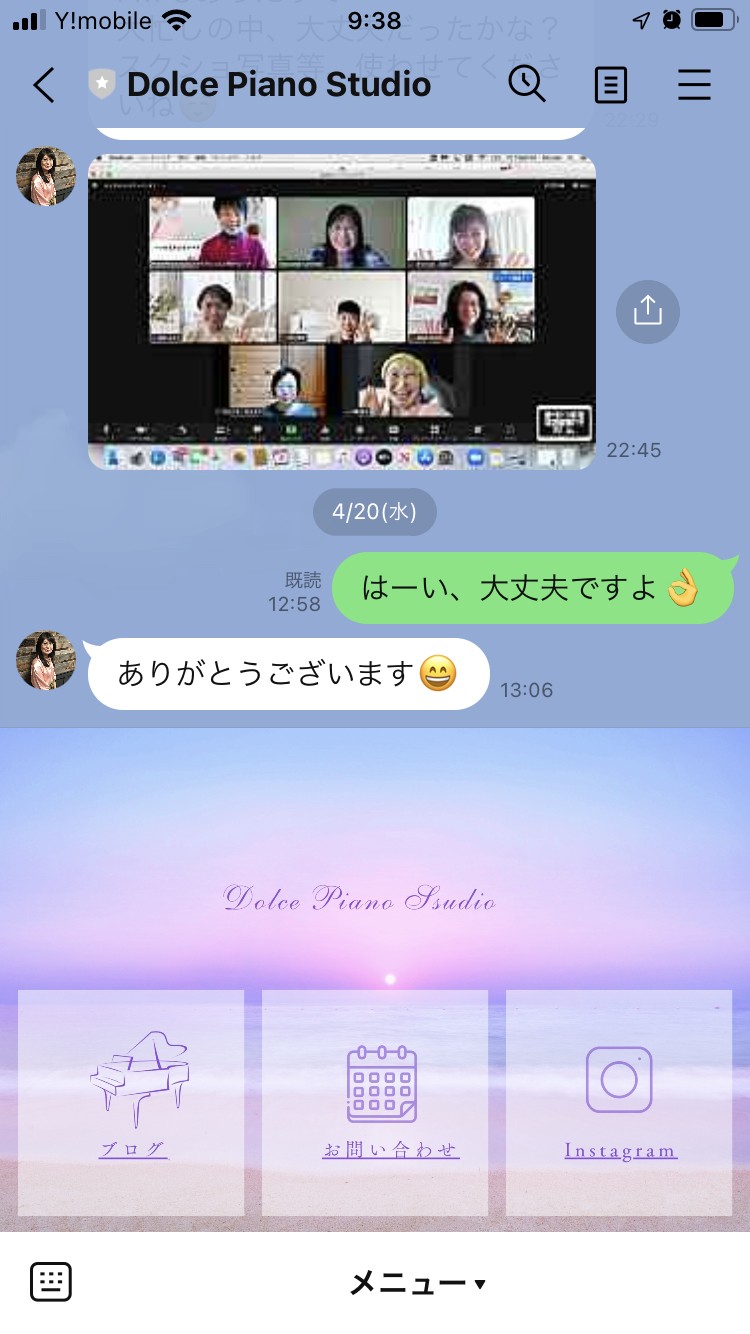Open the Zoom screenshot image
Viewport: 750px width, 1334px height.
[342, 311]
